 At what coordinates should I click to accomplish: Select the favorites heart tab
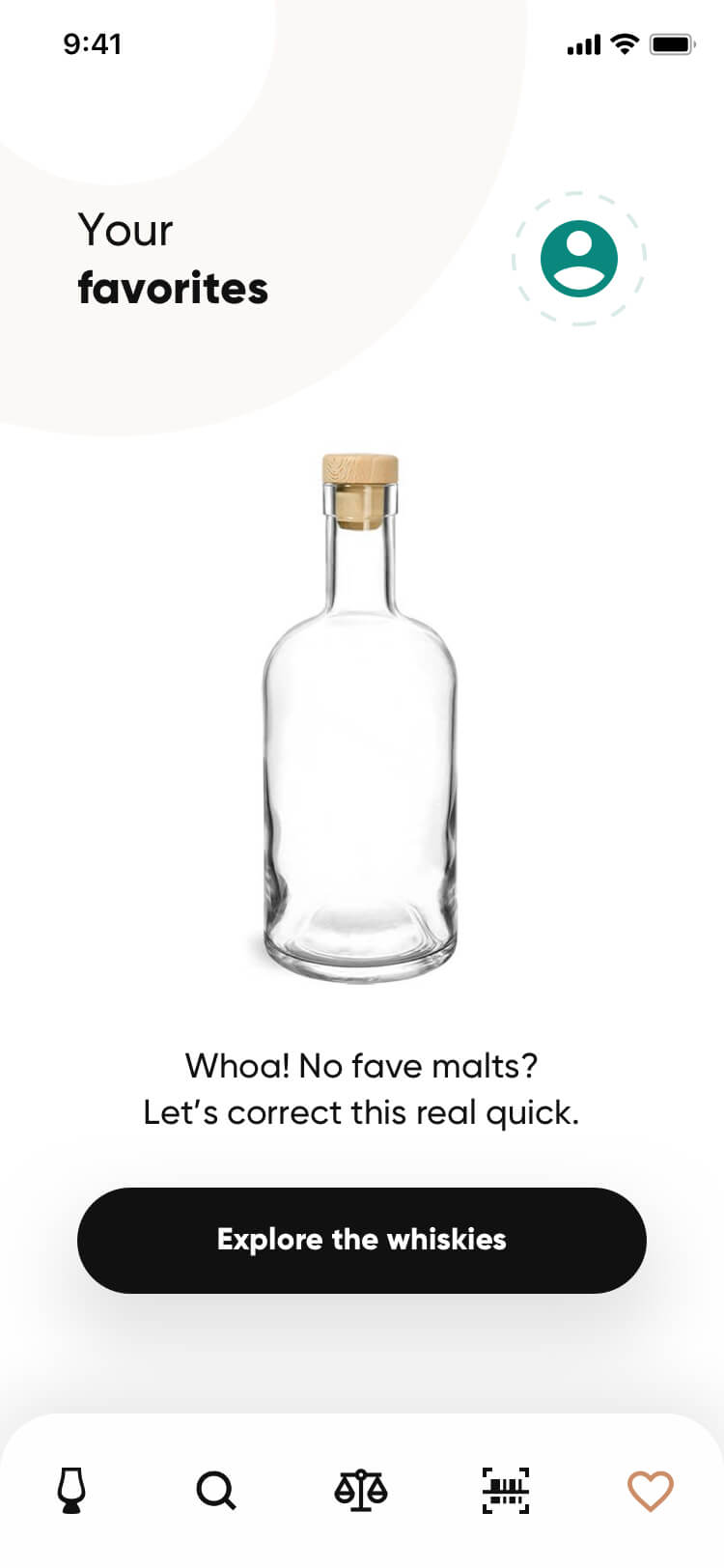pos(650,1490)
